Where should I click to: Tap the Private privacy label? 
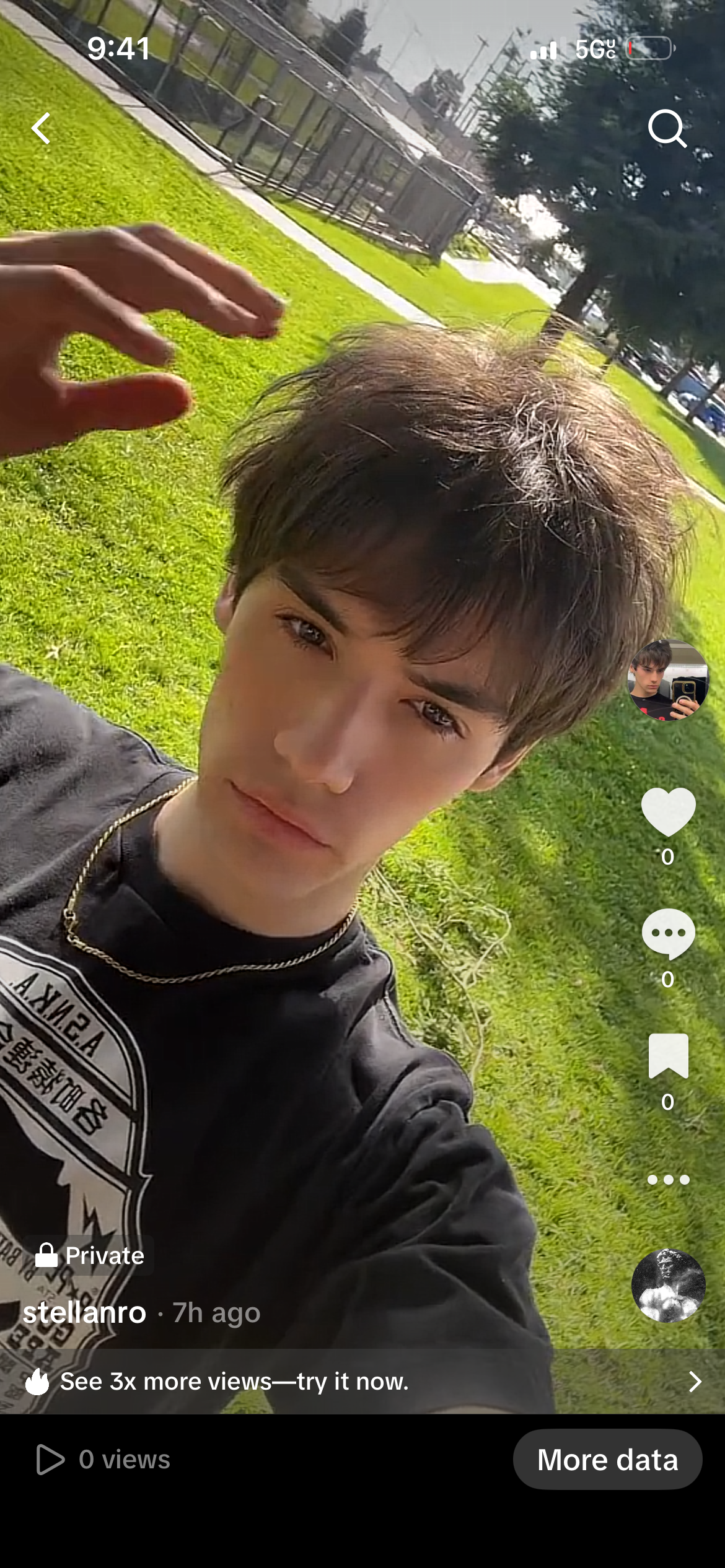point(90,1255)
